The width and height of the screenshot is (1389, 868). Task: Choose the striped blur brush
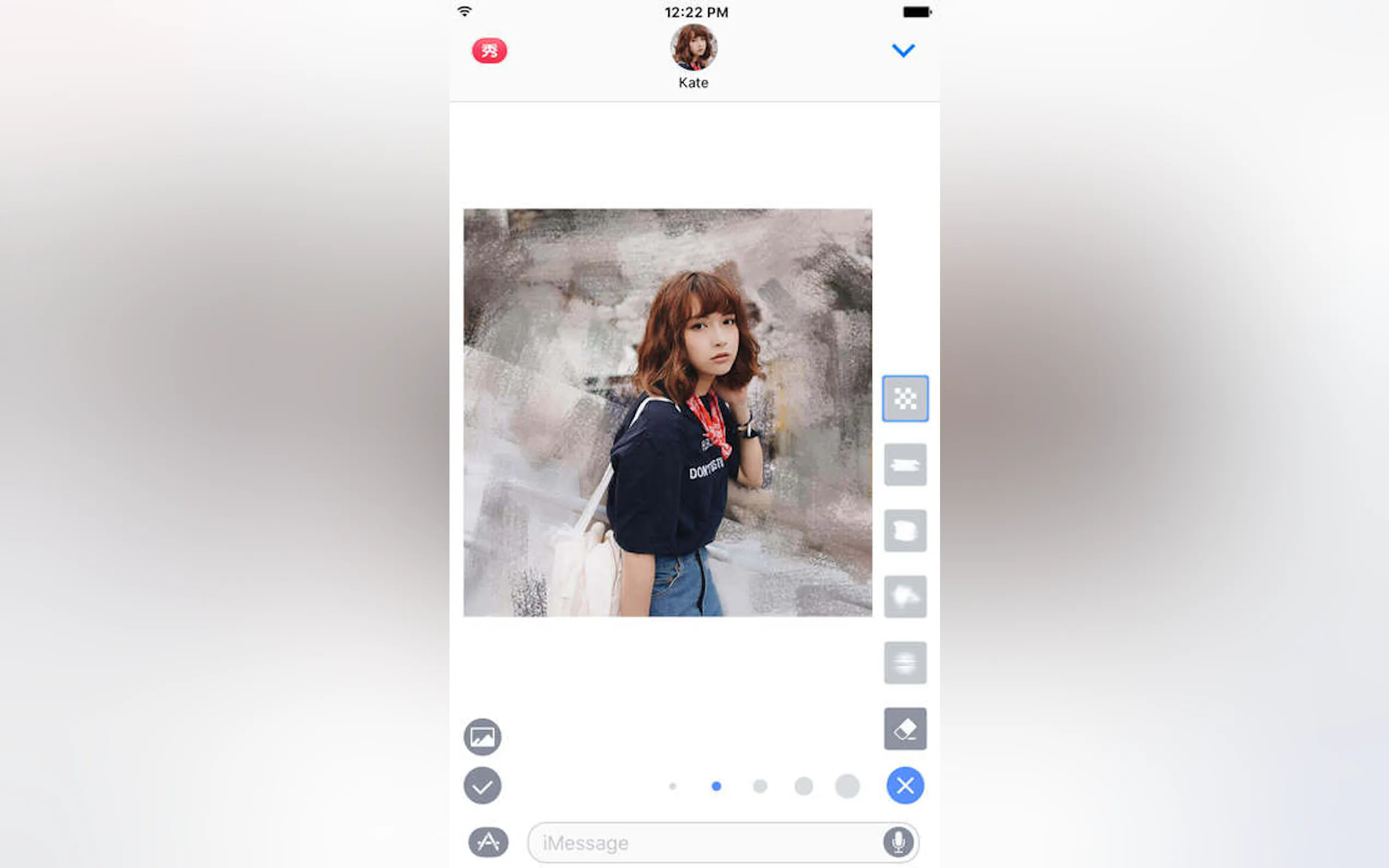point(905,662)
